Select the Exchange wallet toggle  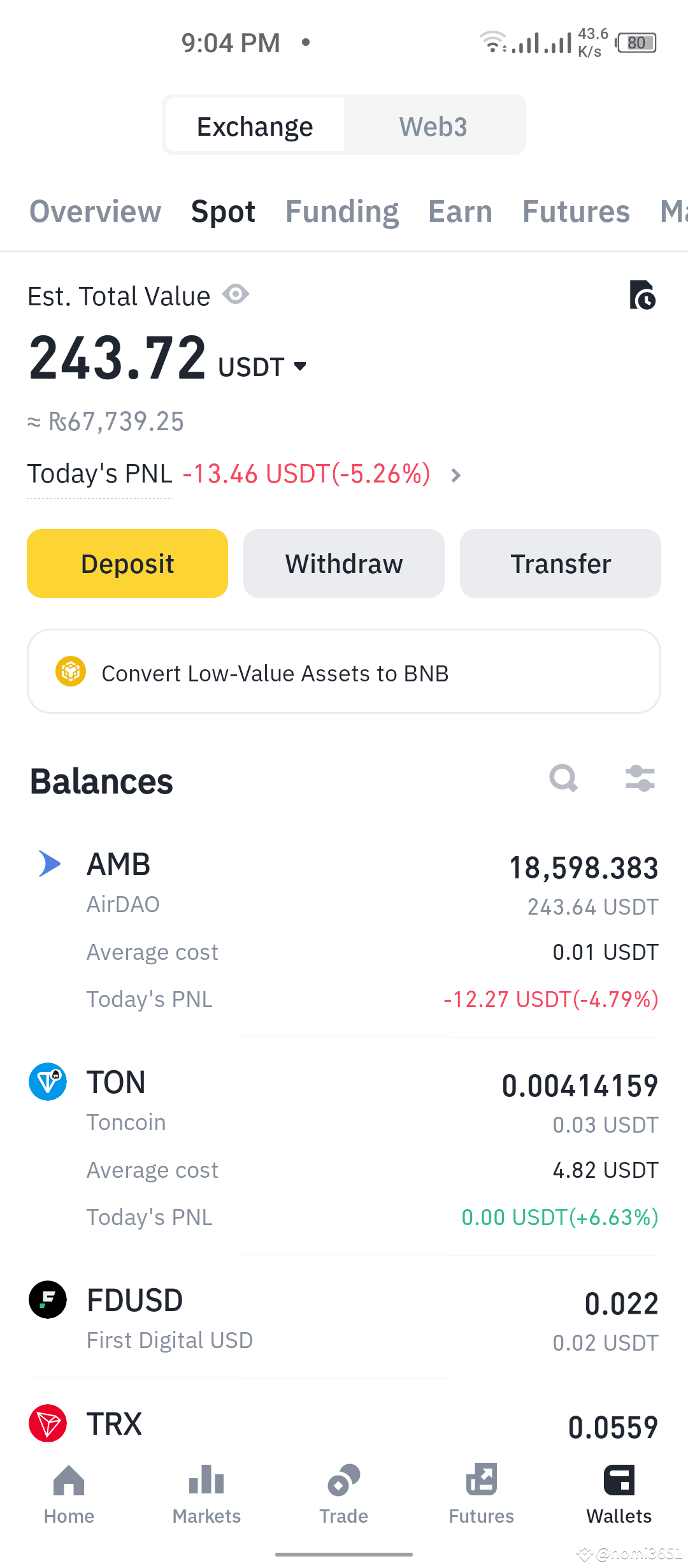254,125
